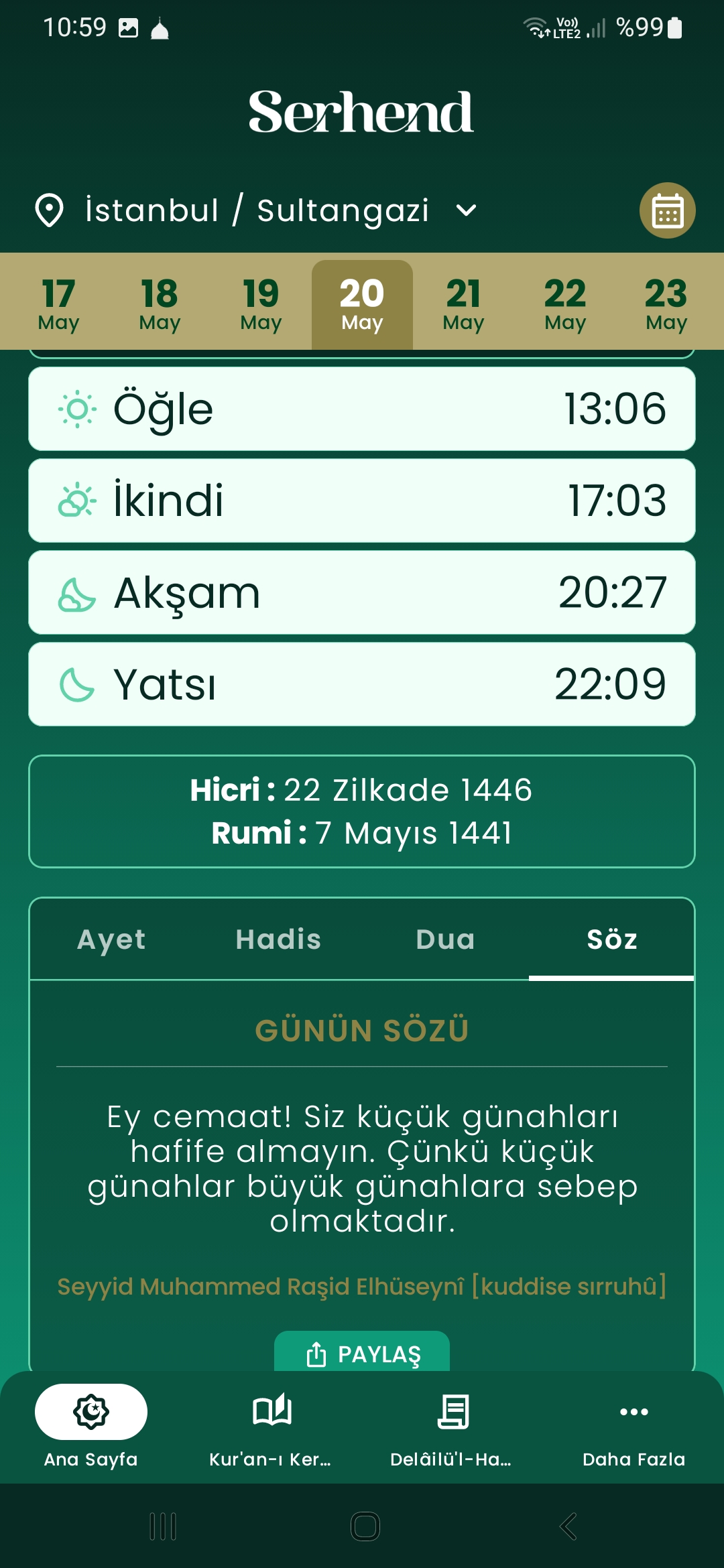724x1568 pixels.
Task: Select 21 May in the date strip
Action: [463, 304]
